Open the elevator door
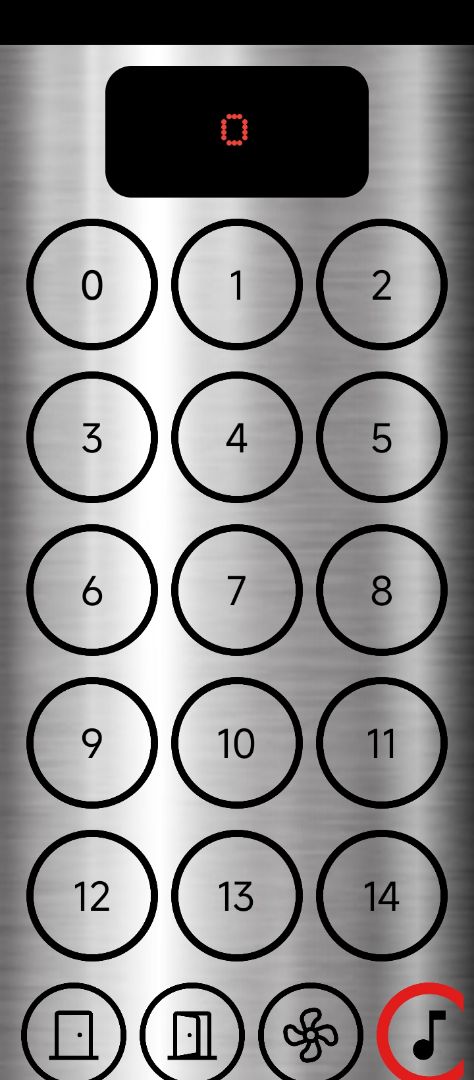 192,1033
